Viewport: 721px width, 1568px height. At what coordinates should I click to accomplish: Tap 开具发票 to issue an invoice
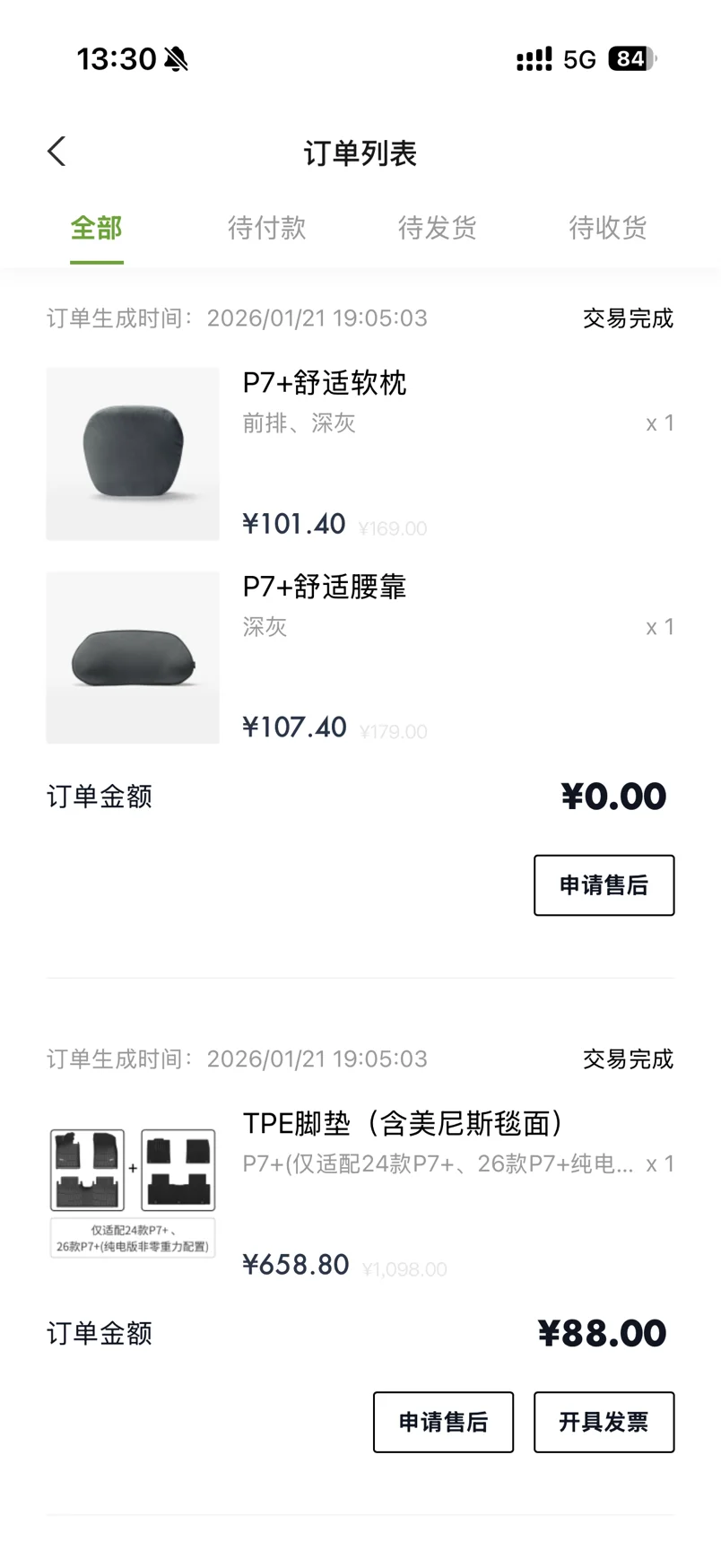604,1422
